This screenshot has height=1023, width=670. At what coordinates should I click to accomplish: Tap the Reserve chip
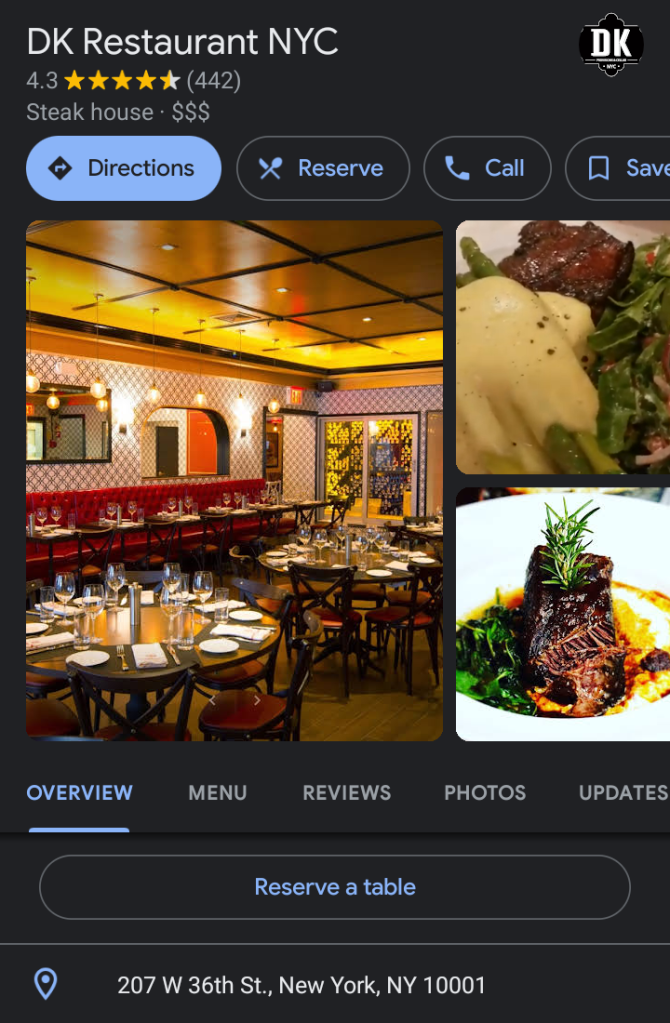322,168
